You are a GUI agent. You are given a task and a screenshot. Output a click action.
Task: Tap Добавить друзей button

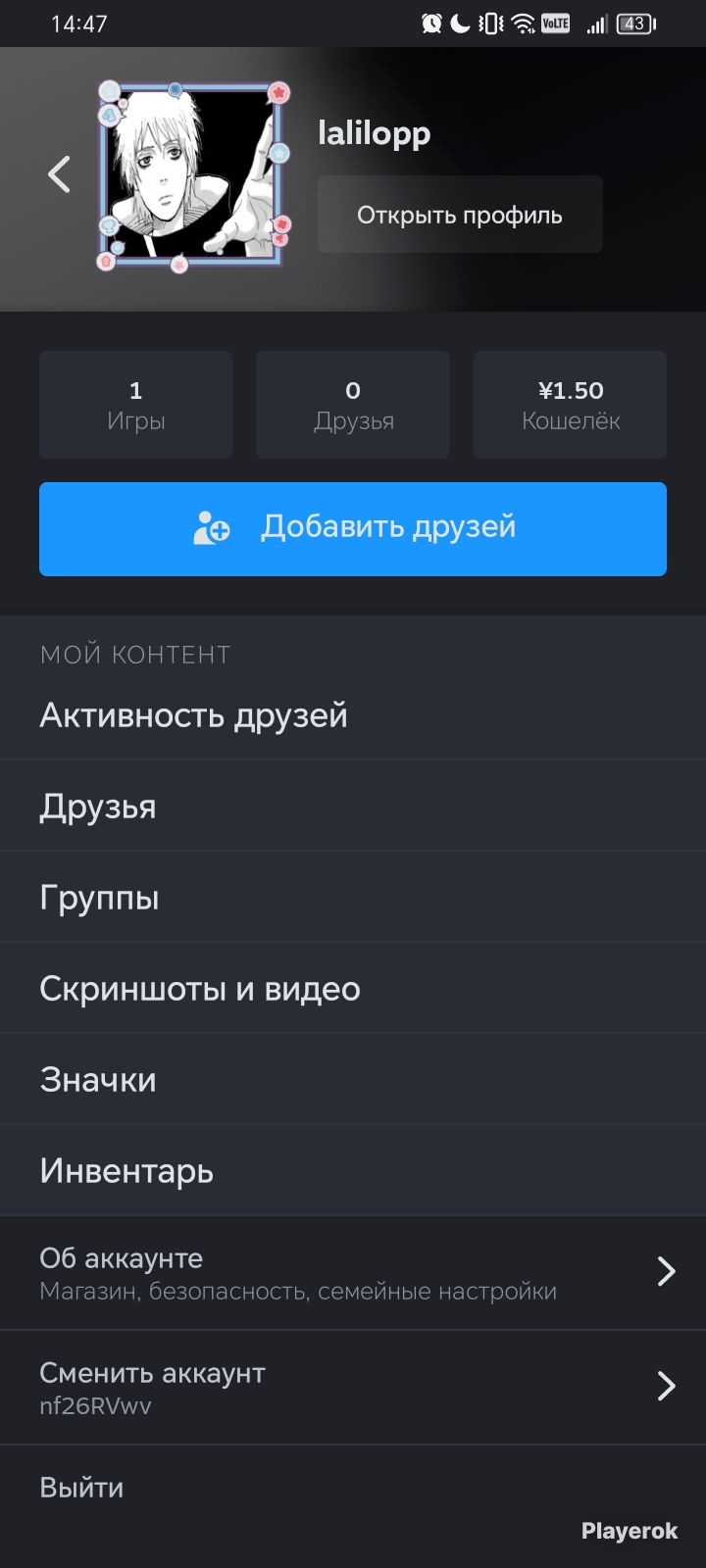[353, 528]
